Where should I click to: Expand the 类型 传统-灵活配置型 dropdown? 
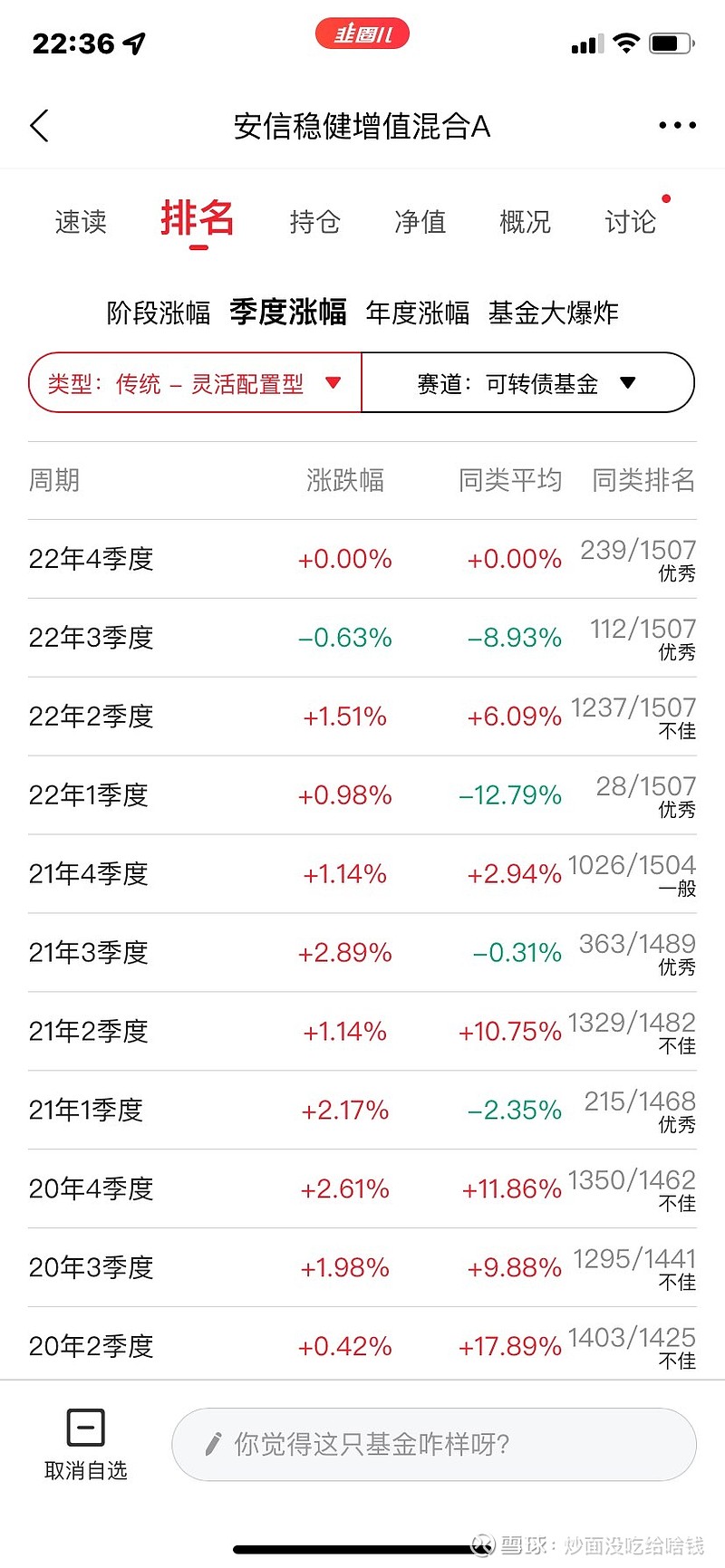(x=195, y=383)
